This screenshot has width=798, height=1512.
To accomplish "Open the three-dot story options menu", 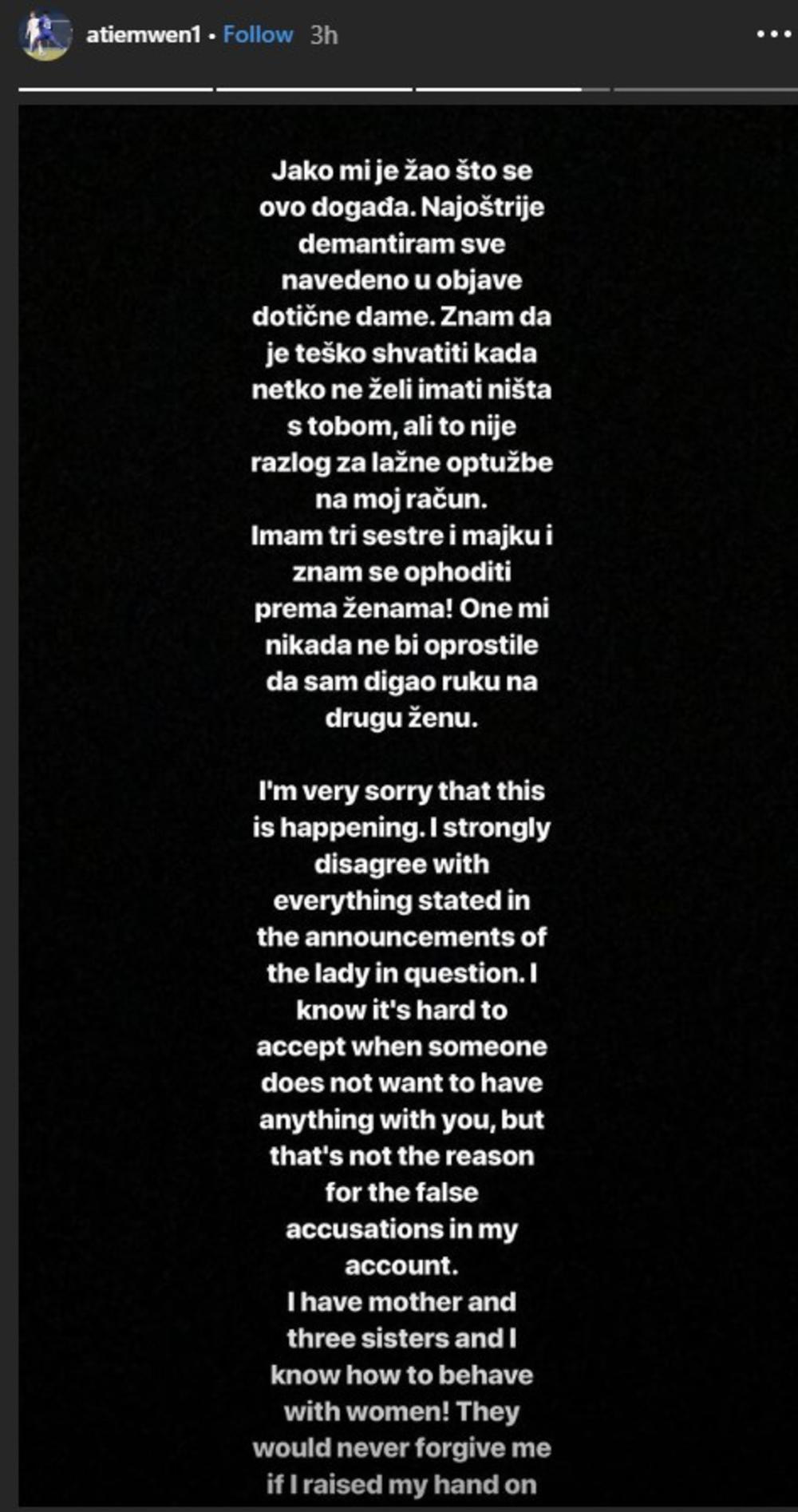I will coord(772,34).
